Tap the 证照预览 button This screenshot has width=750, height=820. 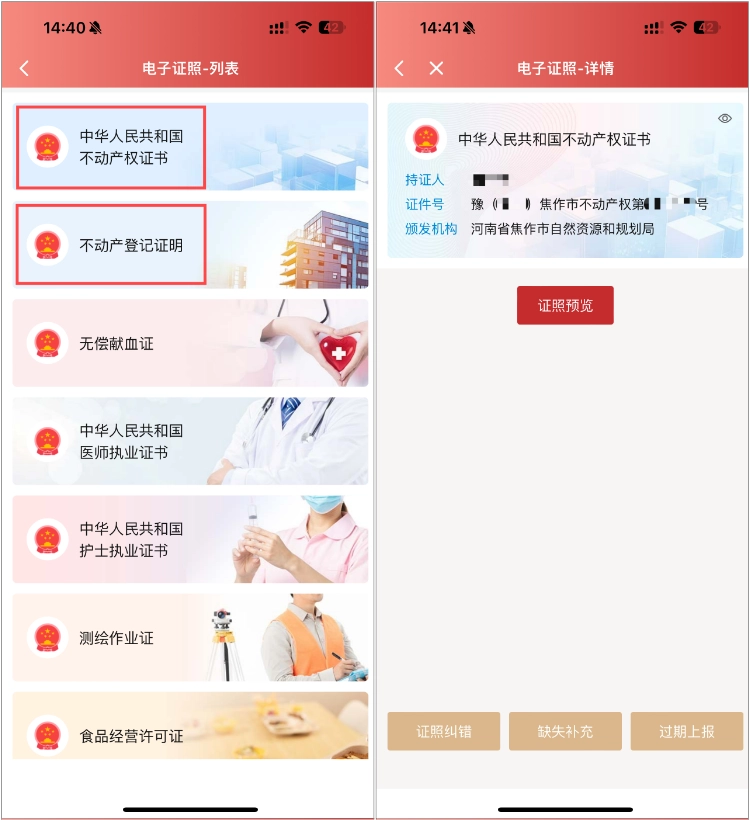click(x=565, y=305)
